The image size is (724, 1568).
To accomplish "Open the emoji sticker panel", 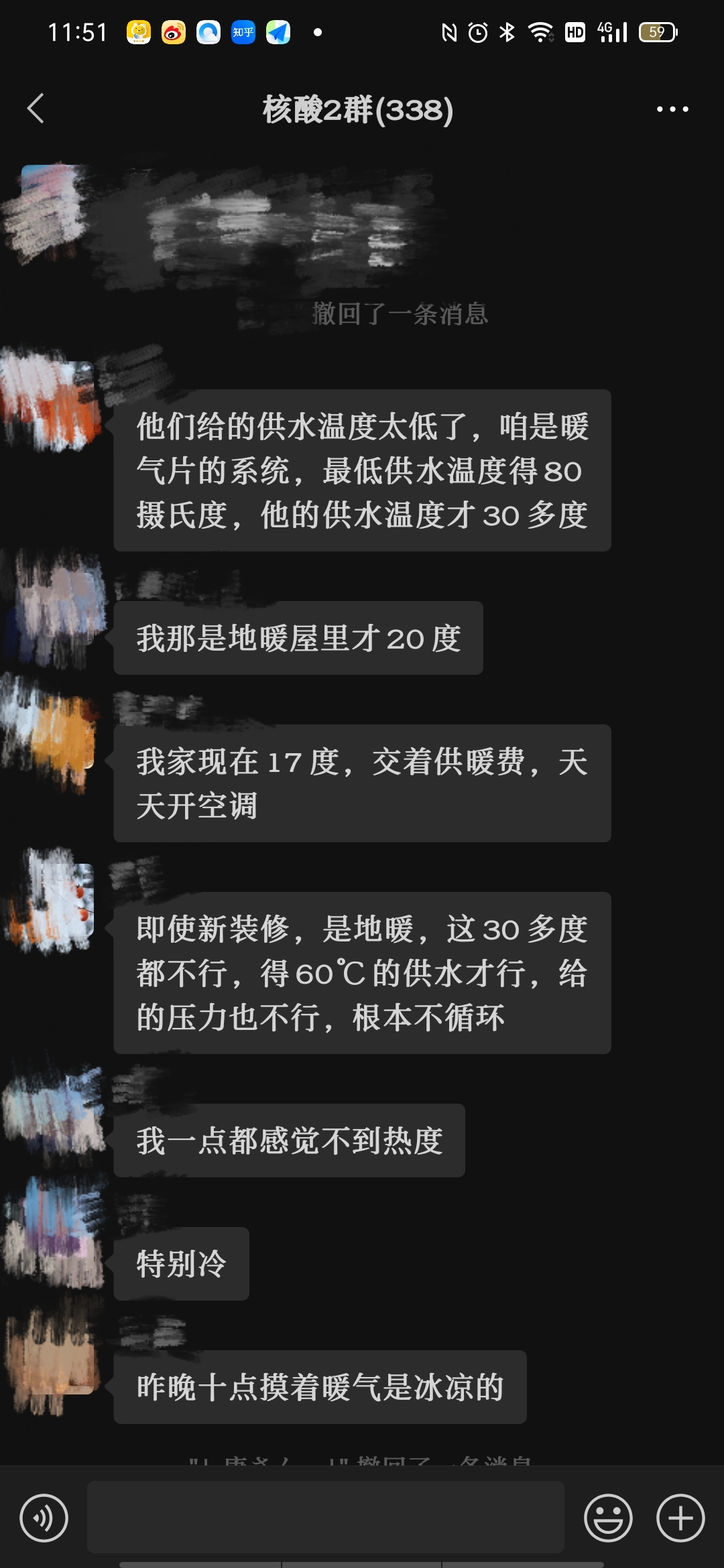I will coord(608,1518).
